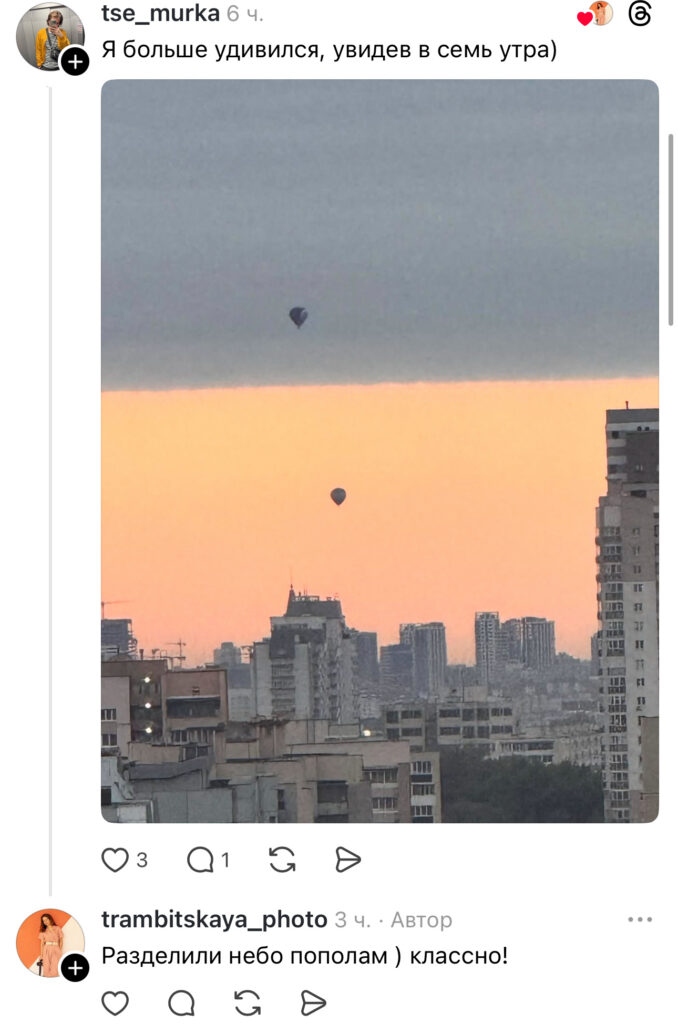Like tse_murka's reply
678x1024 pixels.
point(116,860)
